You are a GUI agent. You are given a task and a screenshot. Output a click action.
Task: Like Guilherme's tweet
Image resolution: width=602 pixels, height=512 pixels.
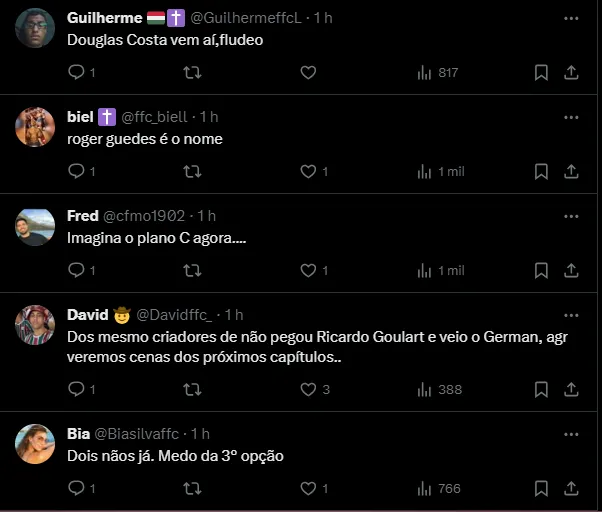coord(309,72)
